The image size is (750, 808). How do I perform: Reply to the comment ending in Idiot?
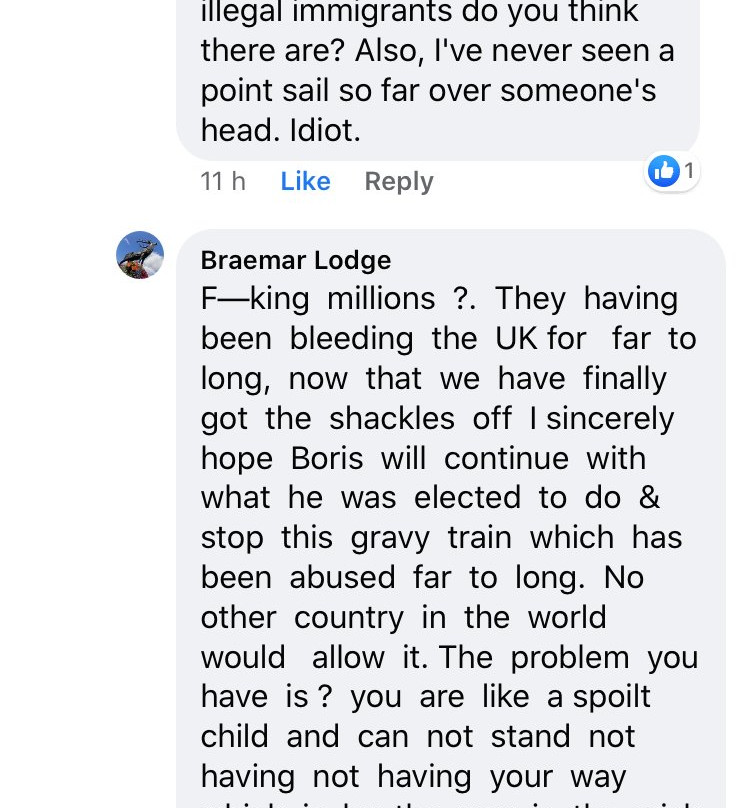click(x=399, y=182)
